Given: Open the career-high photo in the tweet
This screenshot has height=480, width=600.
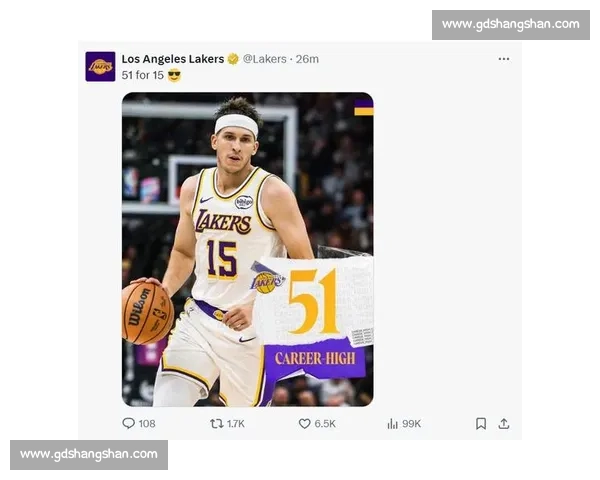Looking at the screenshot, I should point(247,249).
